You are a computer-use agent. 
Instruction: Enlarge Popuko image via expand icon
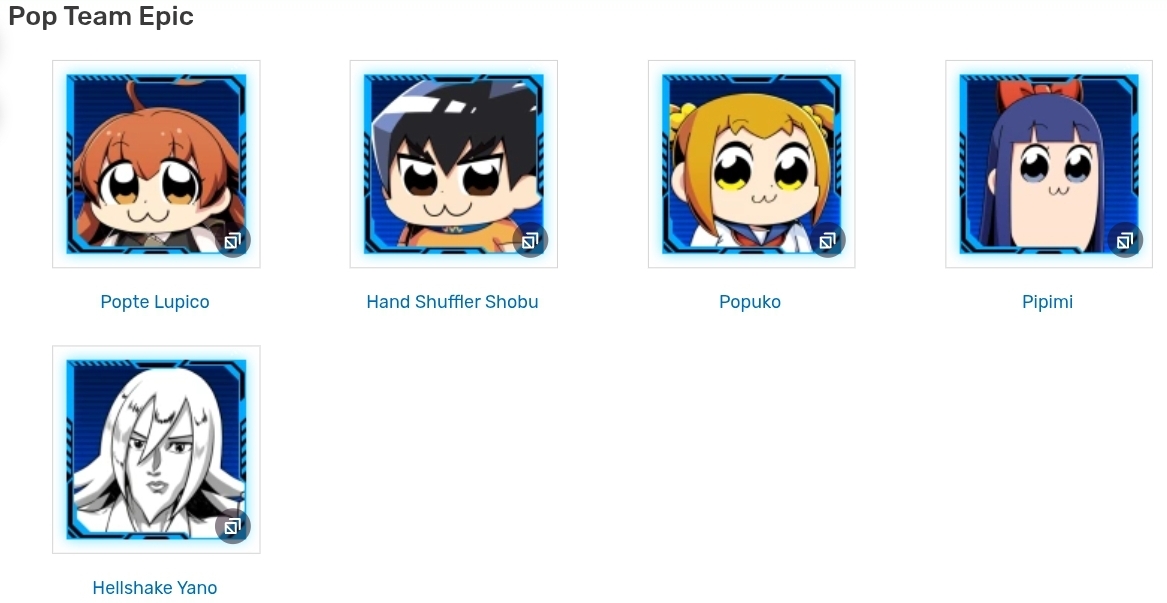click(x=828, y=241)
